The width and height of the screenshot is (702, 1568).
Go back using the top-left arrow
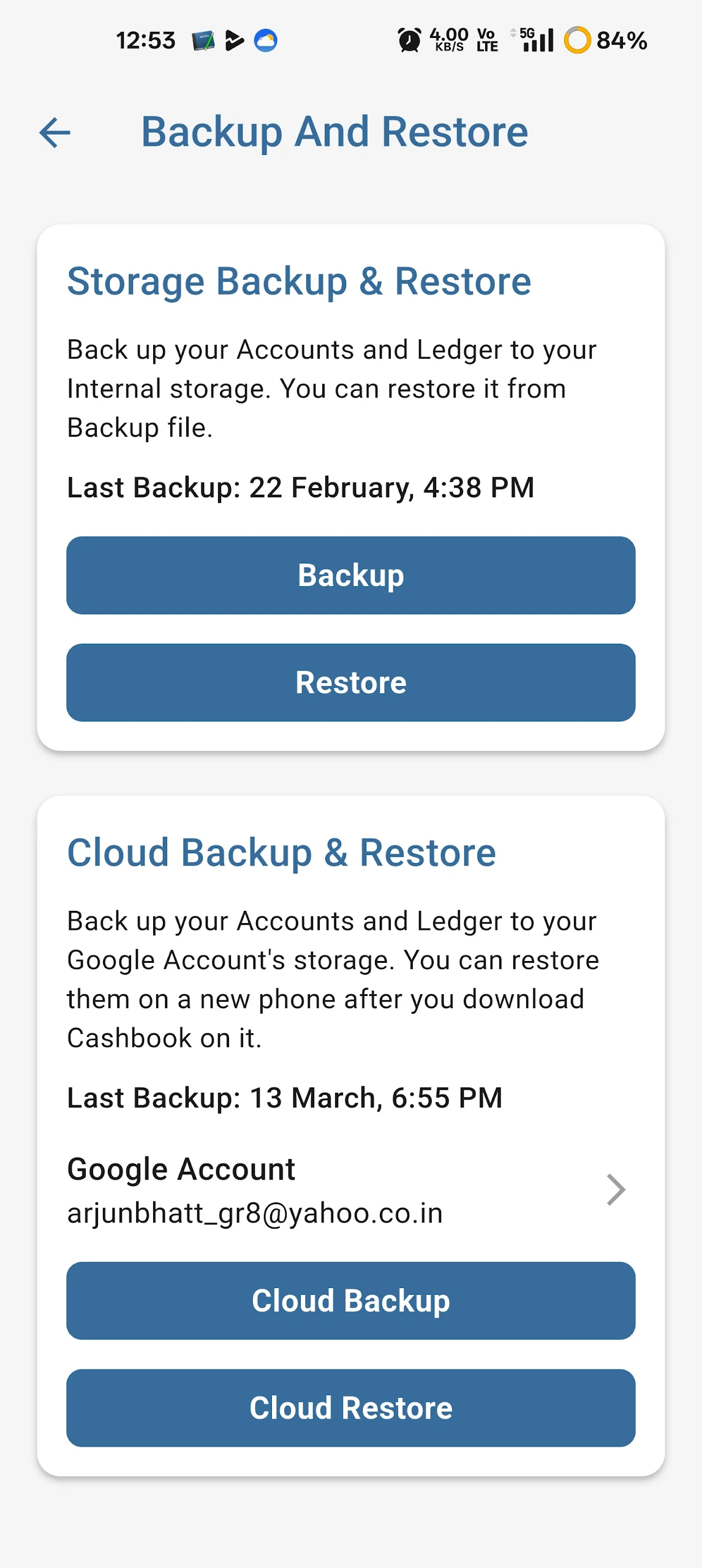coord(55,132)
